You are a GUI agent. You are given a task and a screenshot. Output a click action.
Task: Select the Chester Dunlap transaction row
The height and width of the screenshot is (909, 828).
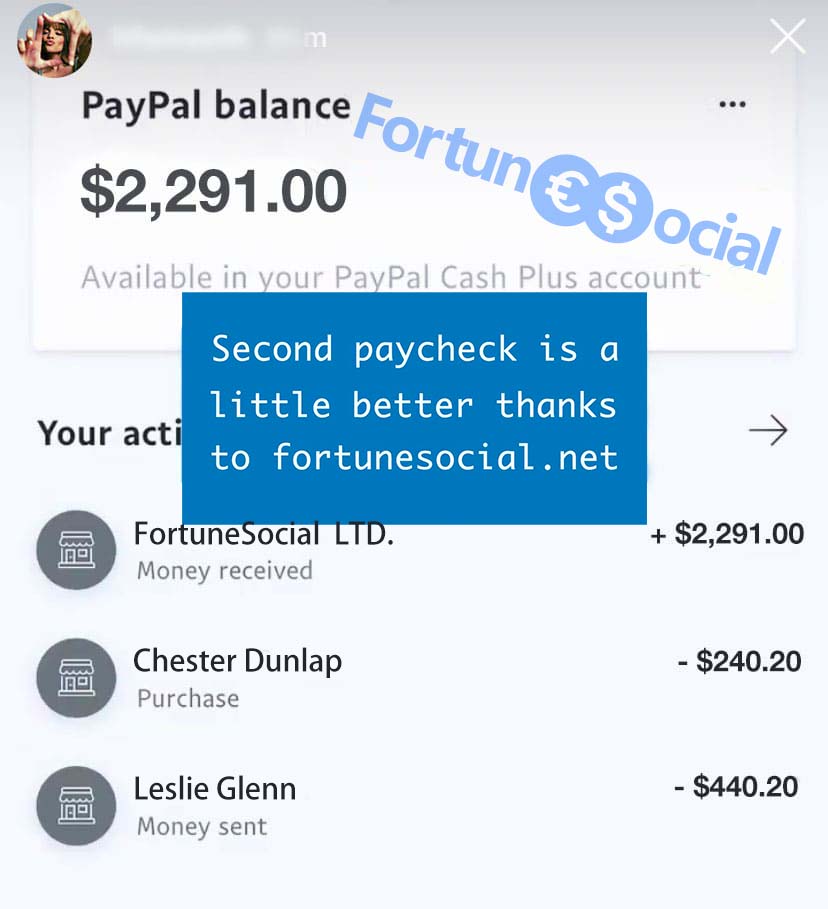click(400, 677)
